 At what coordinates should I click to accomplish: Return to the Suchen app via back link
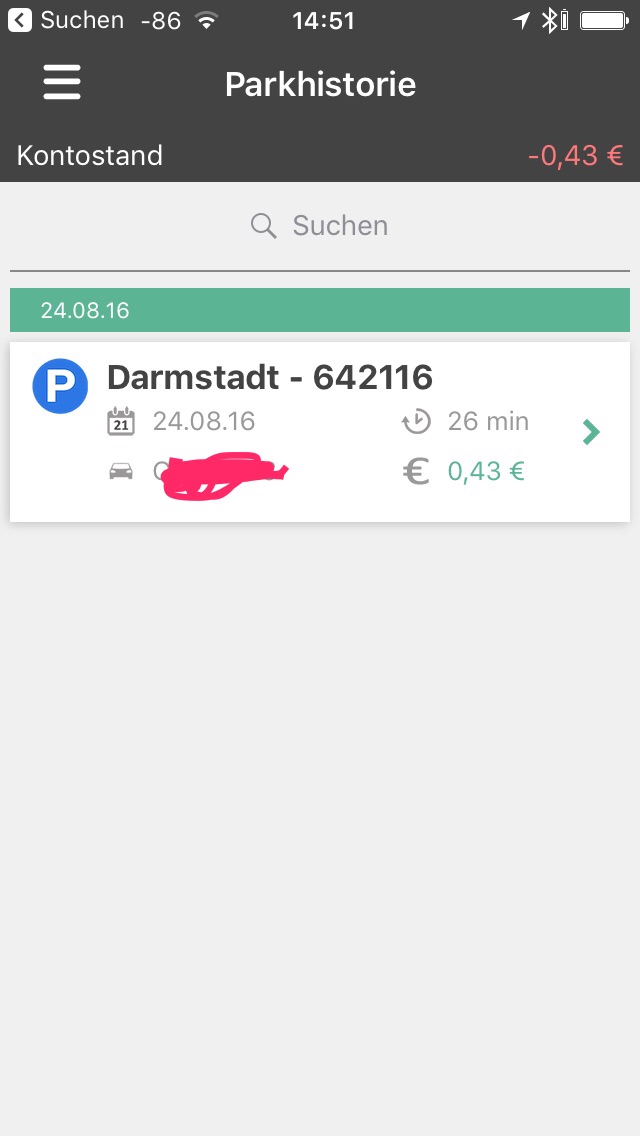point(66,20)
